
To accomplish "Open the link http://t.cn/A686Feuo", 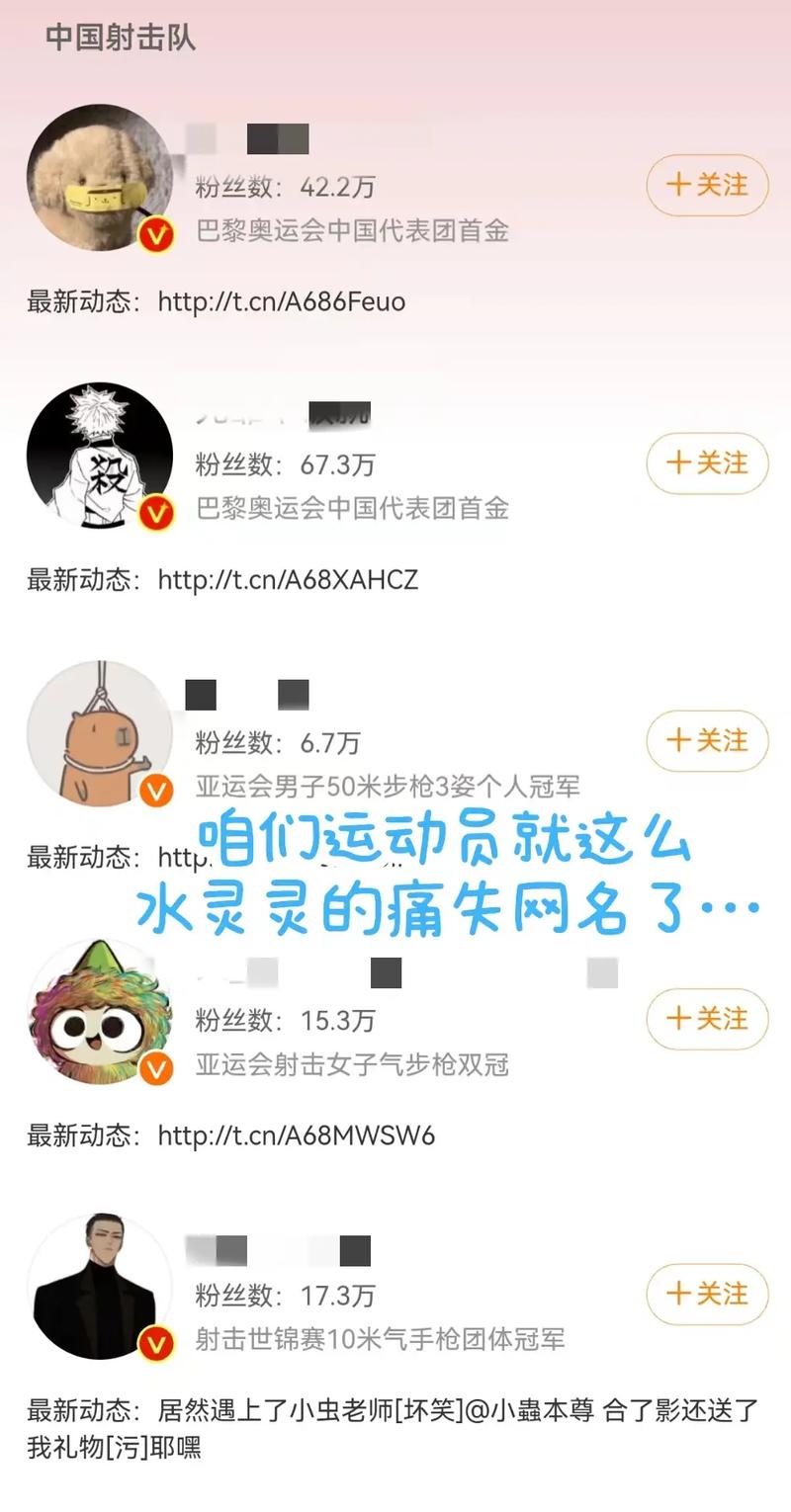I will [282, 301].
